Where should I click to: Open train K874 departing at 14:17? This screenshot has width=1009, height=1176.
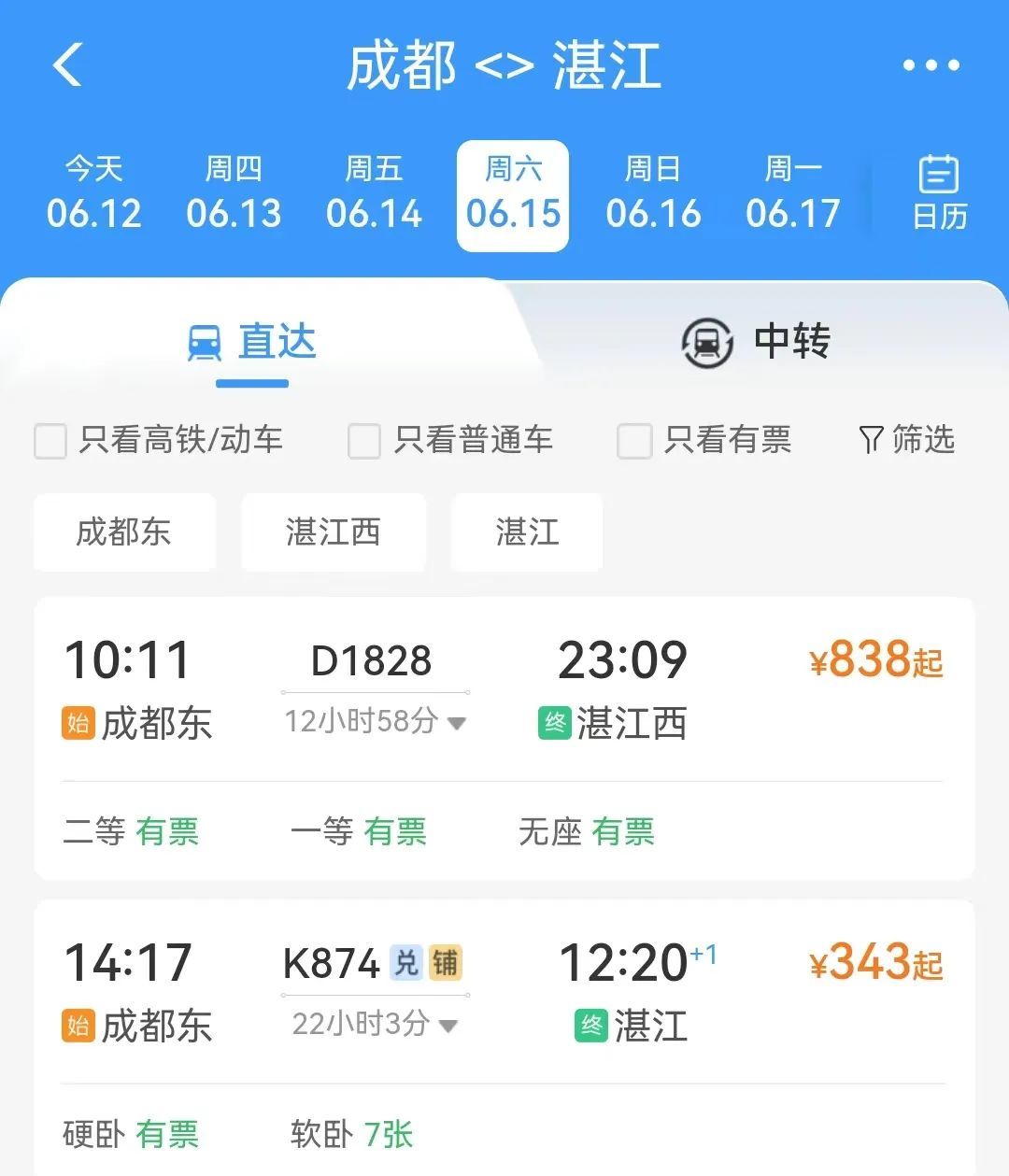[x=504, y=990]
